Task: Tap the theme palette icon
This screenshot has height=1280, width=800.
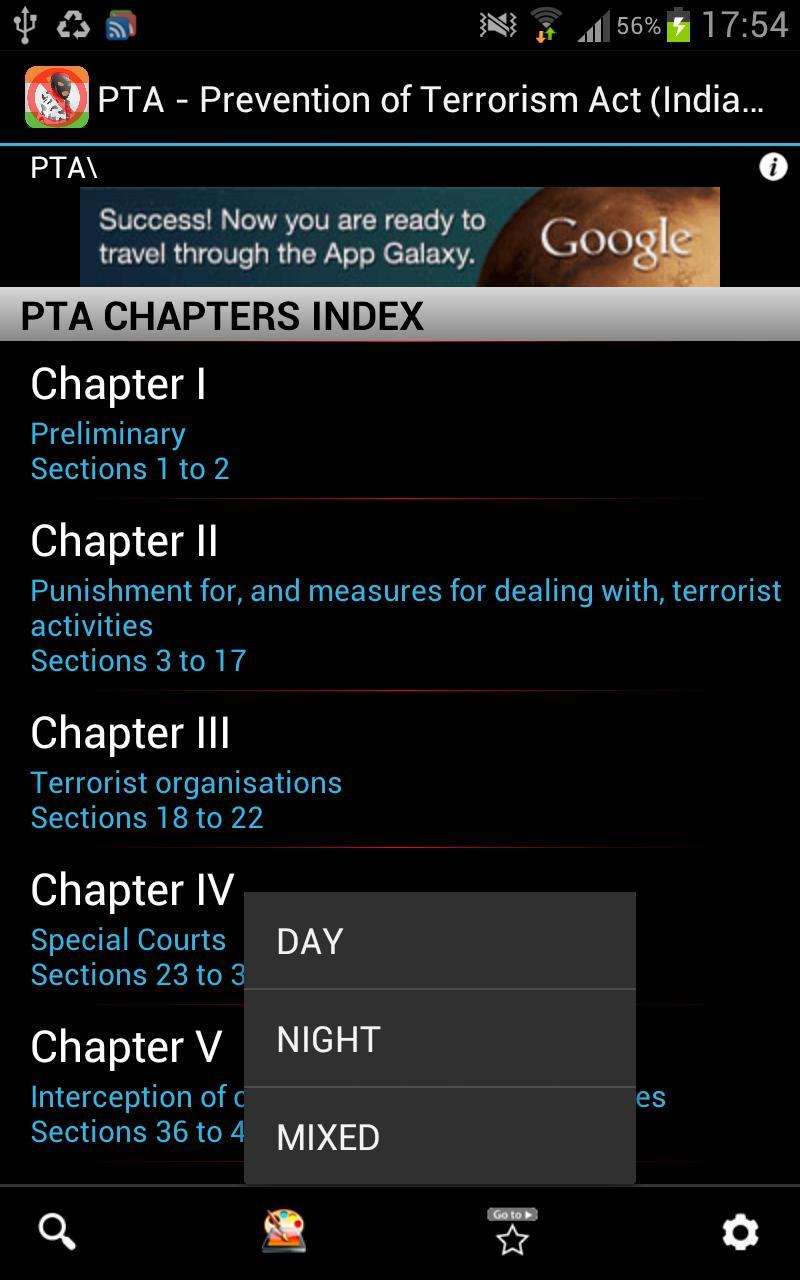Action: tap(284, 1231)
